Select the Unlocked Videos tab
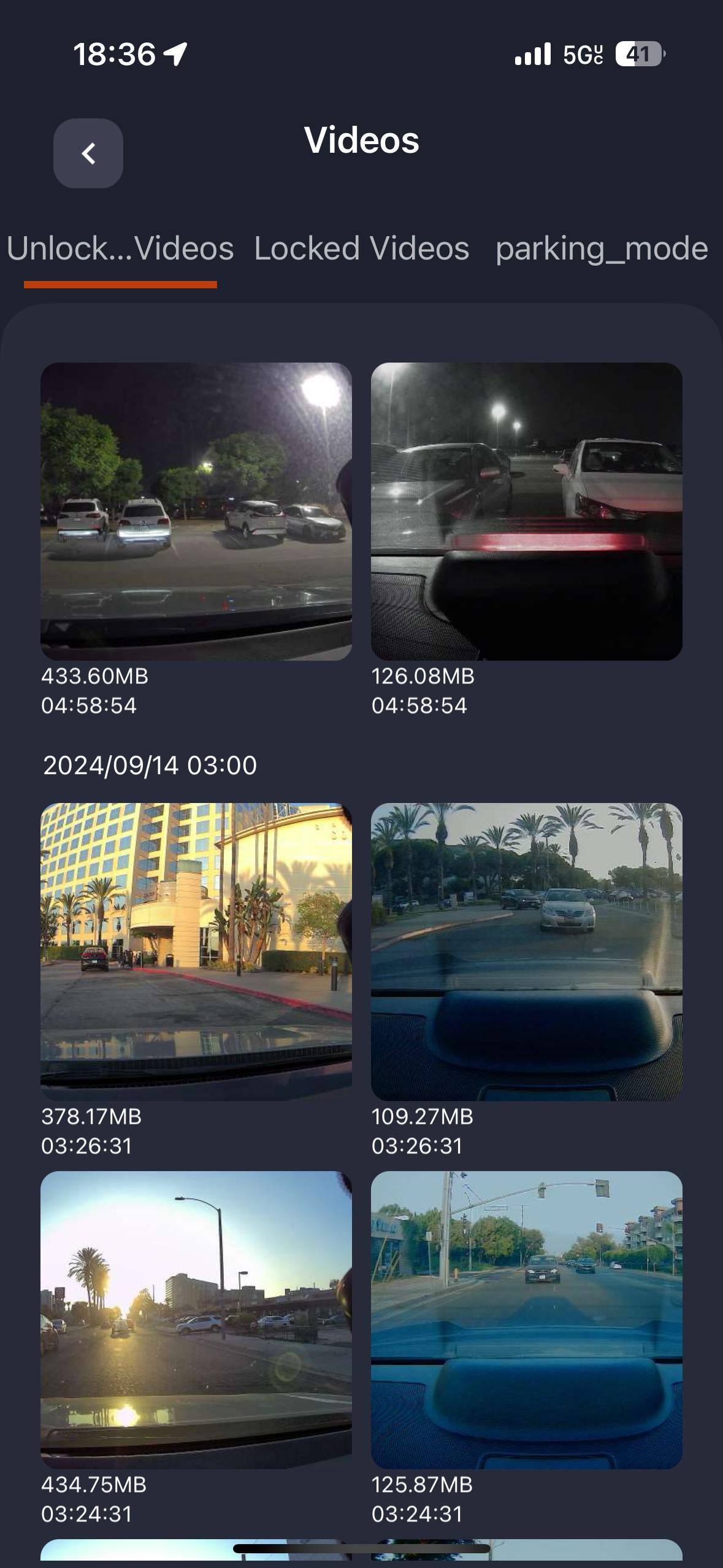The height and width of the screenshot is (1568, 723). tap(120, 248)
